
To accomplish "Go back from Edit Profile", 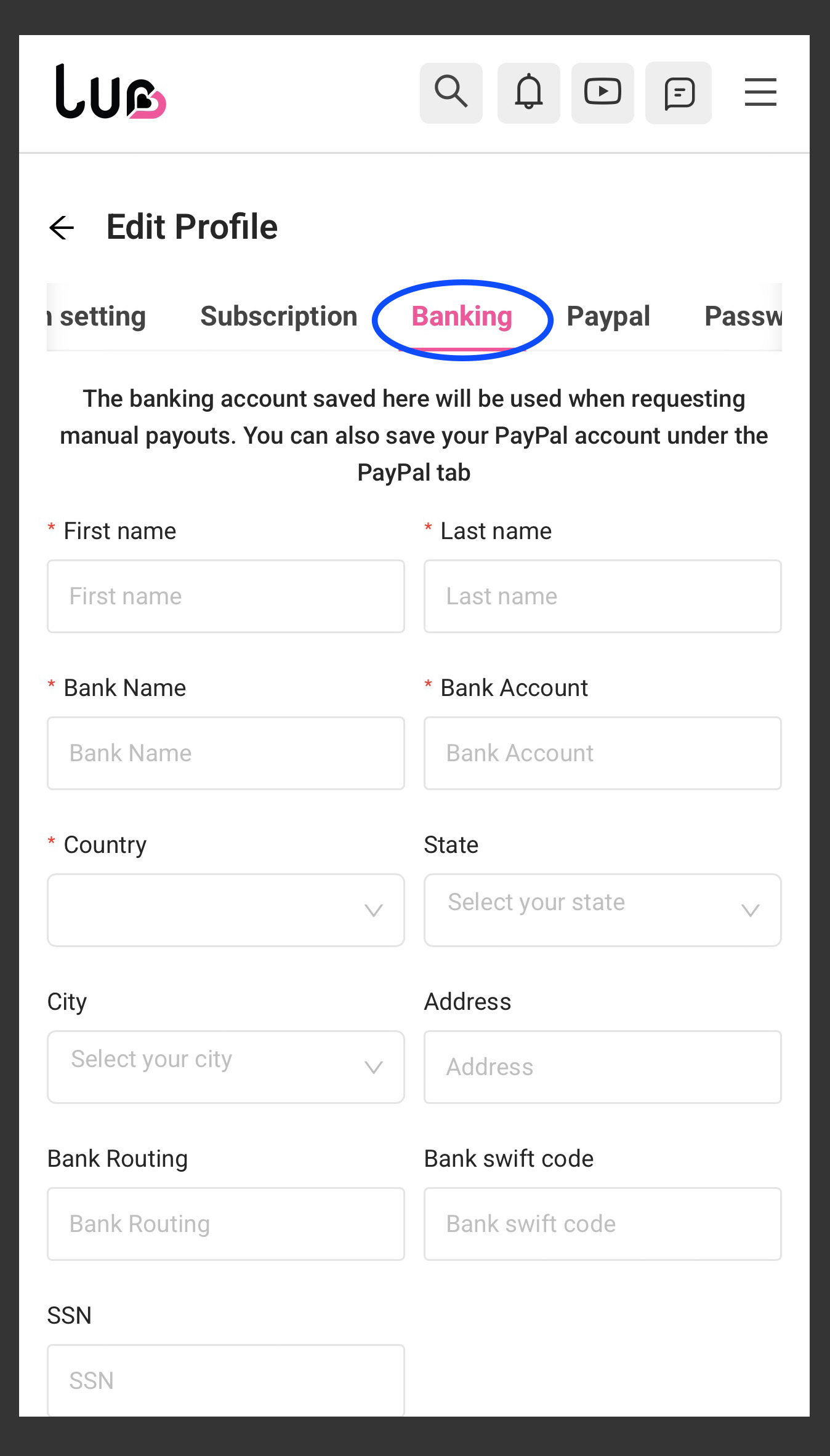I will 62,228.
